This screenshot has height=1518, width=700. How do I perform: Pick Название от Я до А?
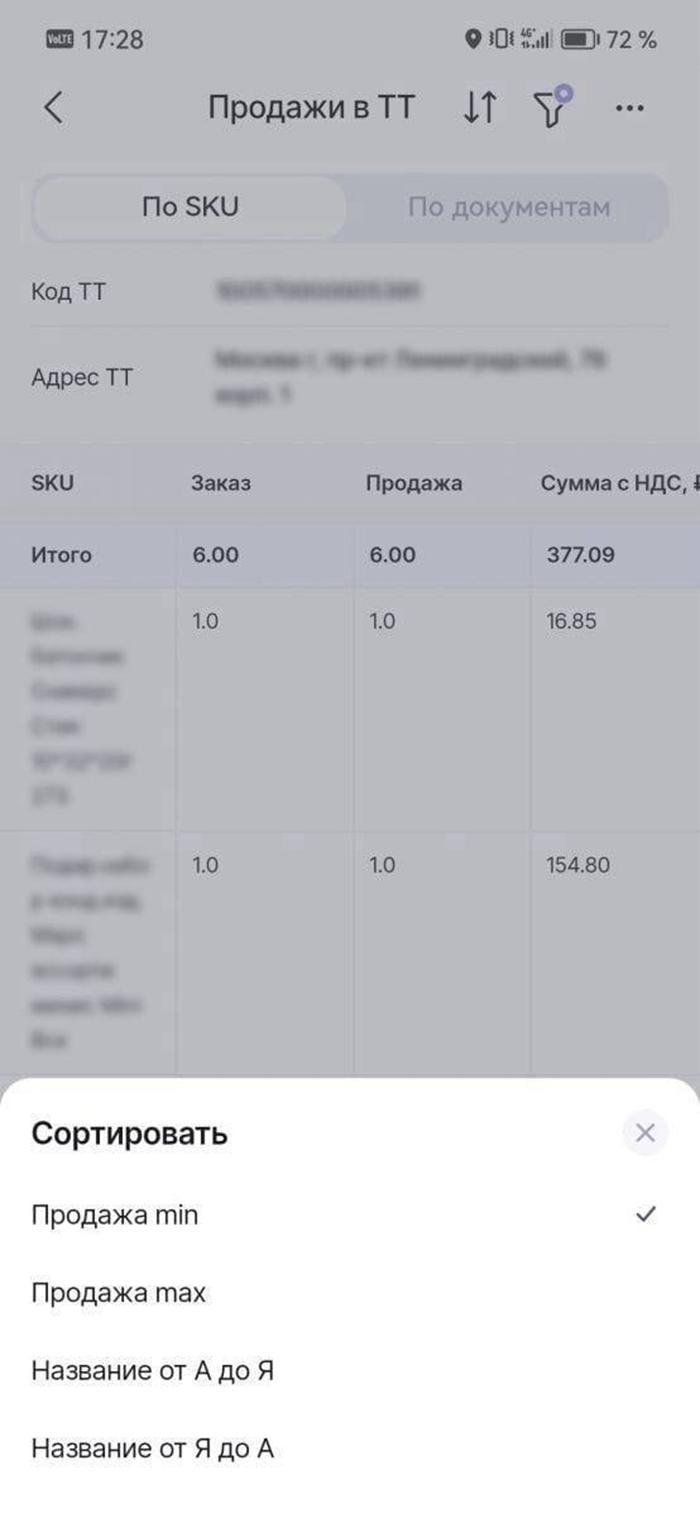click(x=350, y=1449)
